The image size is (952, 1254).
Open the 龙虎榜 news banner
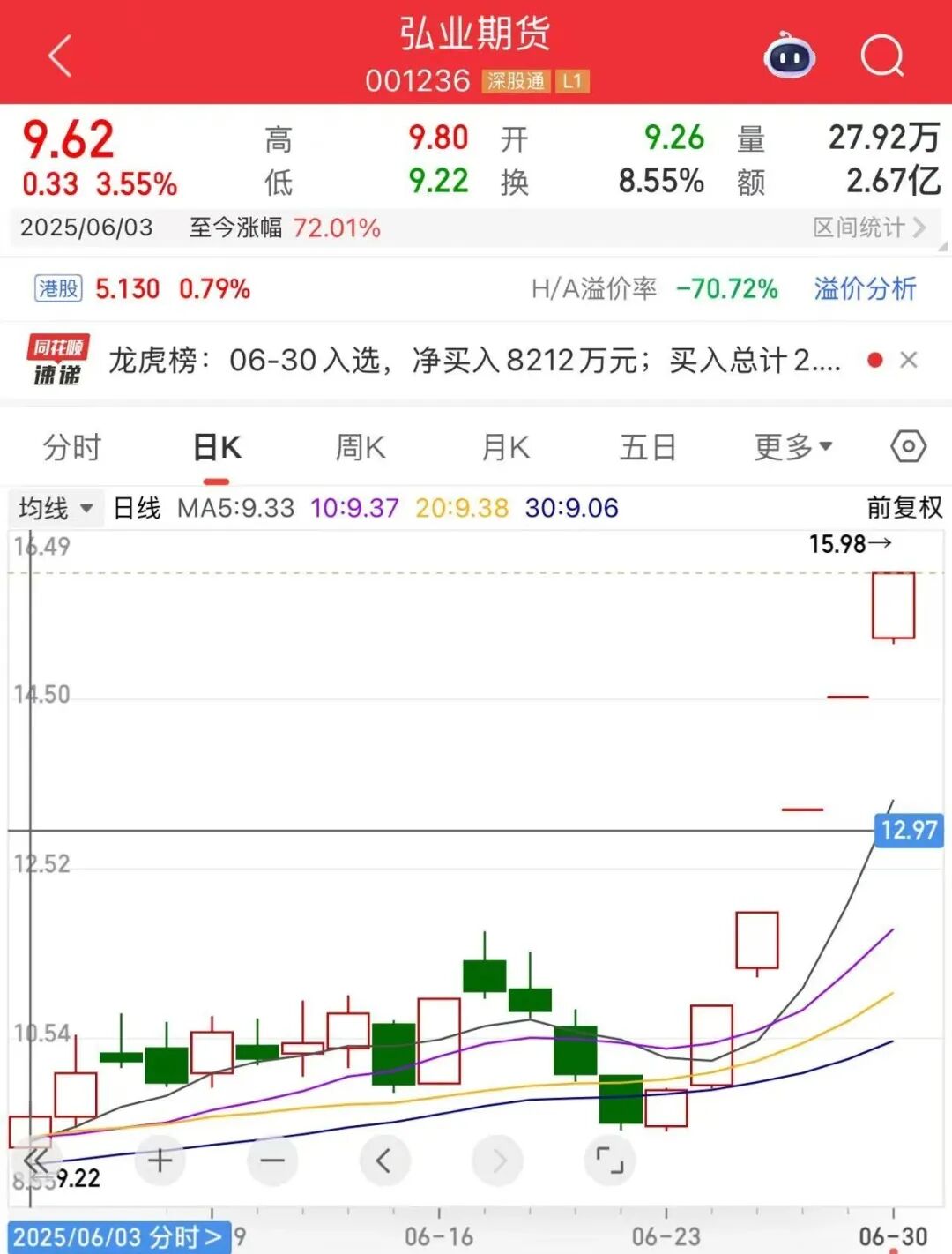[474, 360]
